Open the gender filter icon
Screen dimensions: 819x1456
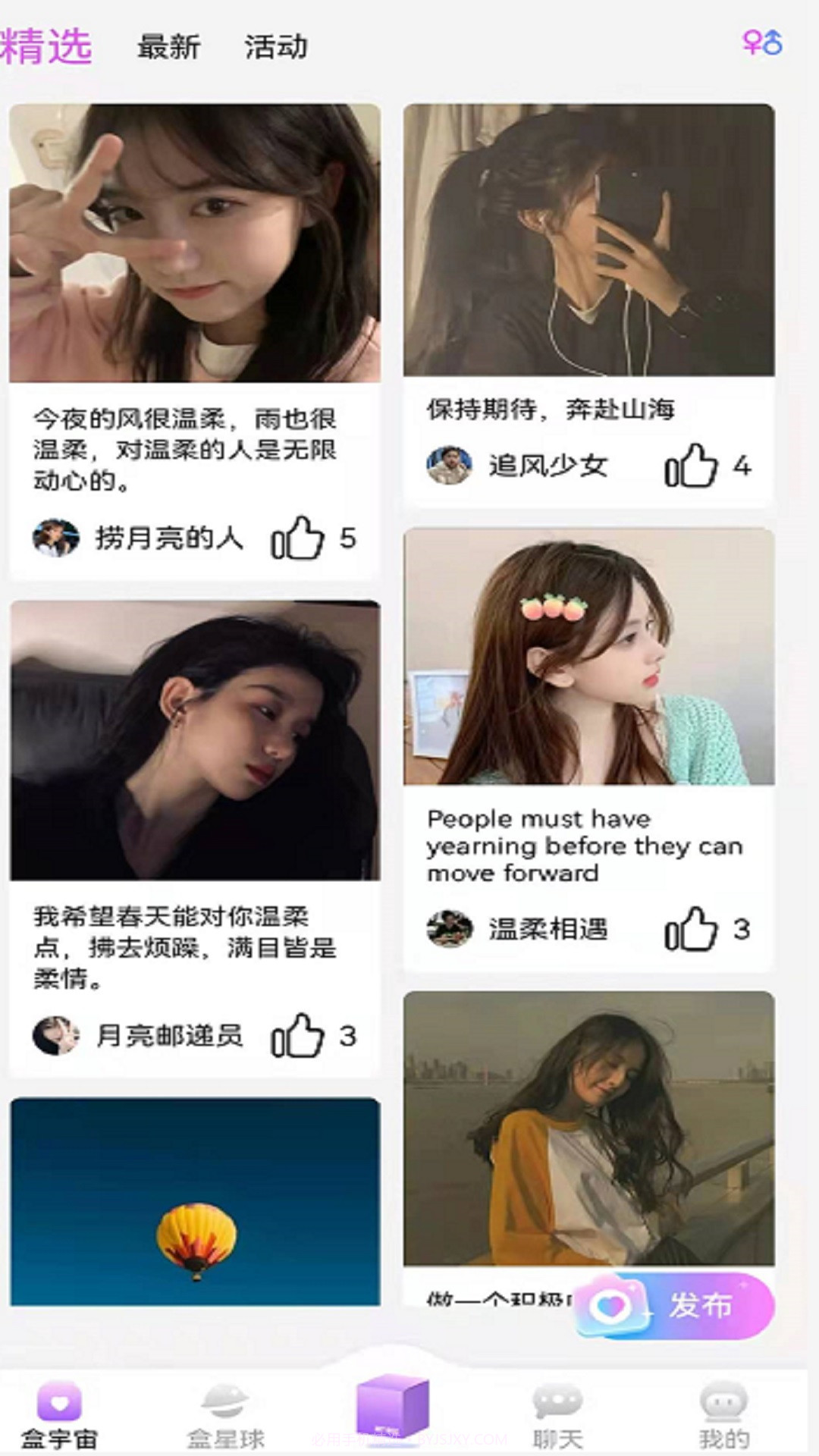click(761, 42)
